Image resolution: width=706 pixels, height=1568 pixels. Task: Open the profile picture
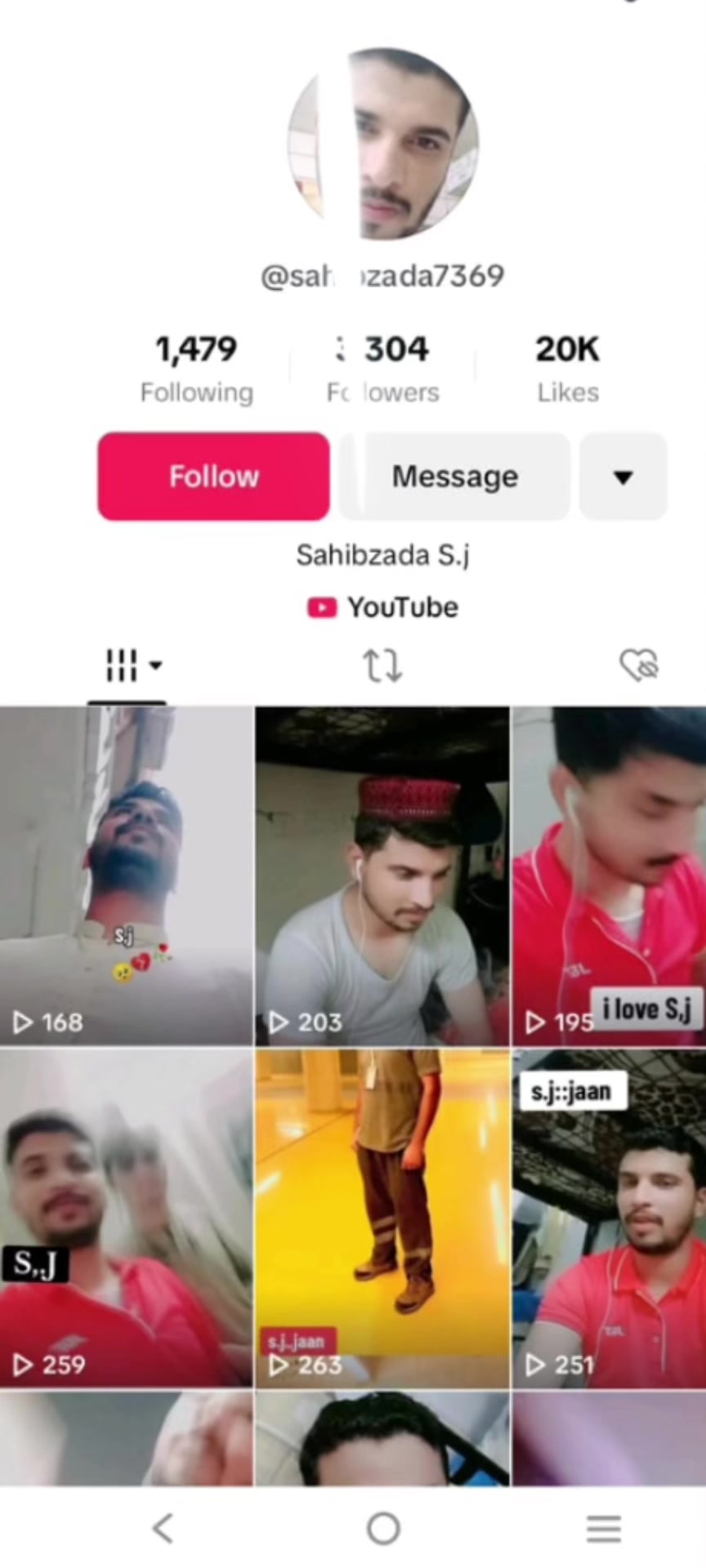pos(382,144)
